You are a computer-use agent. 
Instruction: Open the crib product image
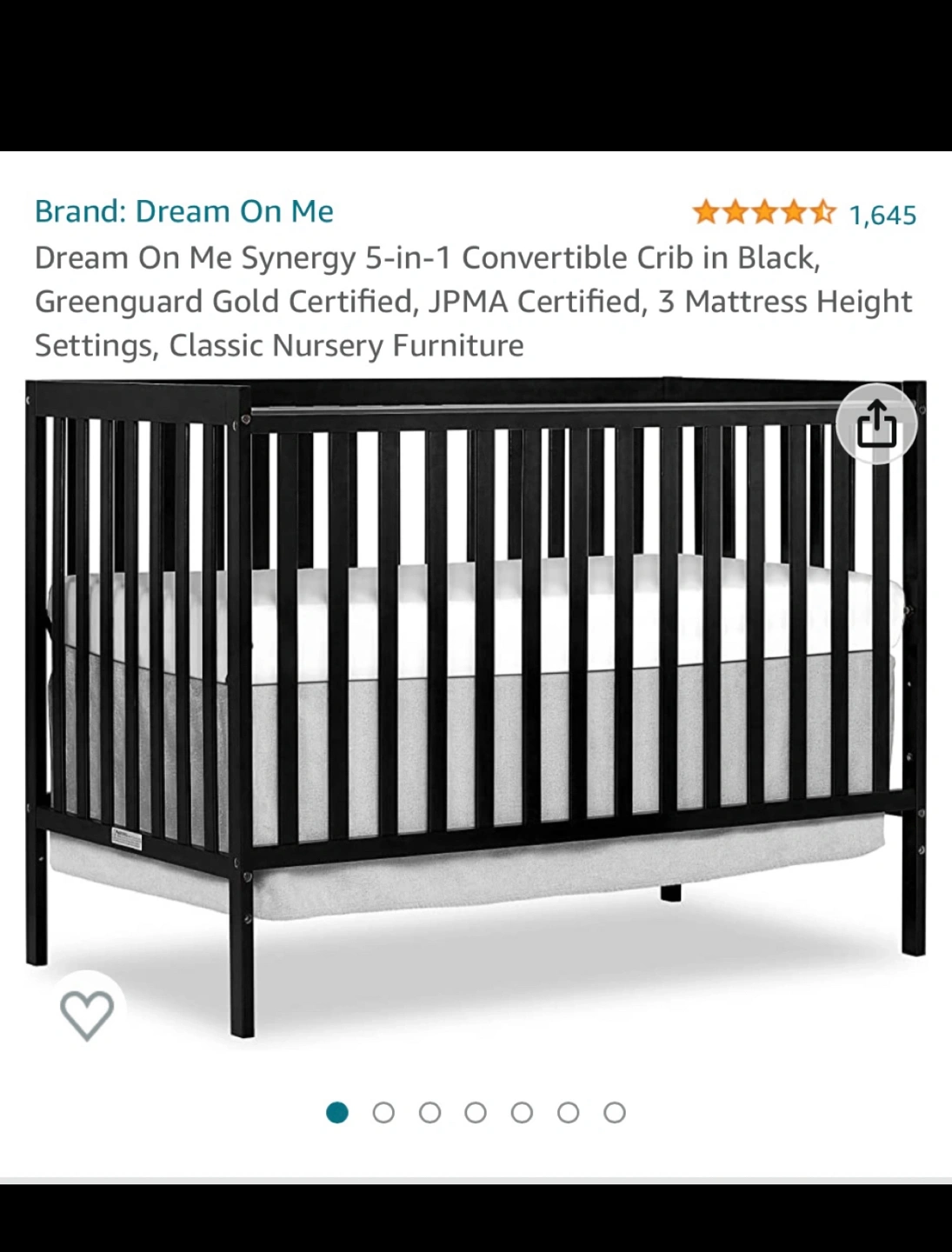(x=476, y=696)
